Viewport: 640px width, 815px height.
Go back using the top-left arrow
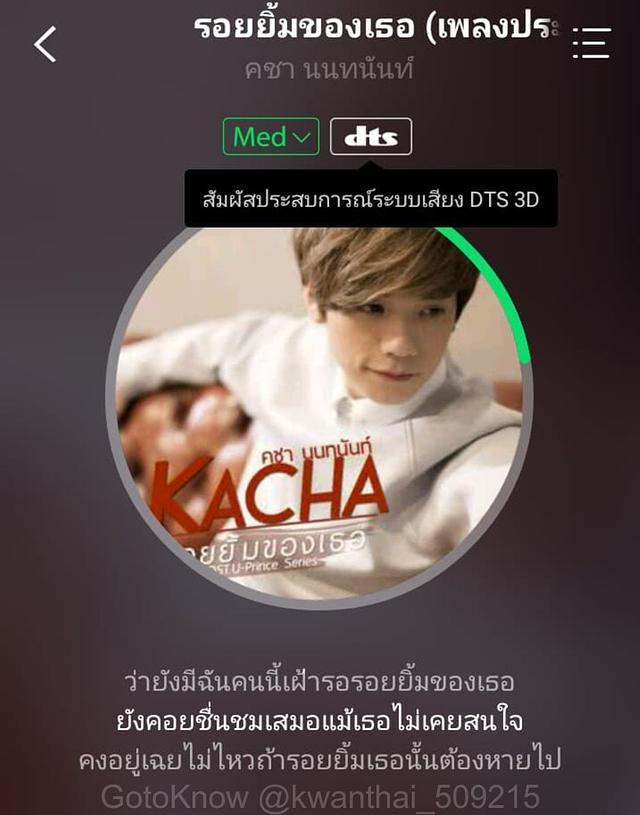click(x=45, y=44)
